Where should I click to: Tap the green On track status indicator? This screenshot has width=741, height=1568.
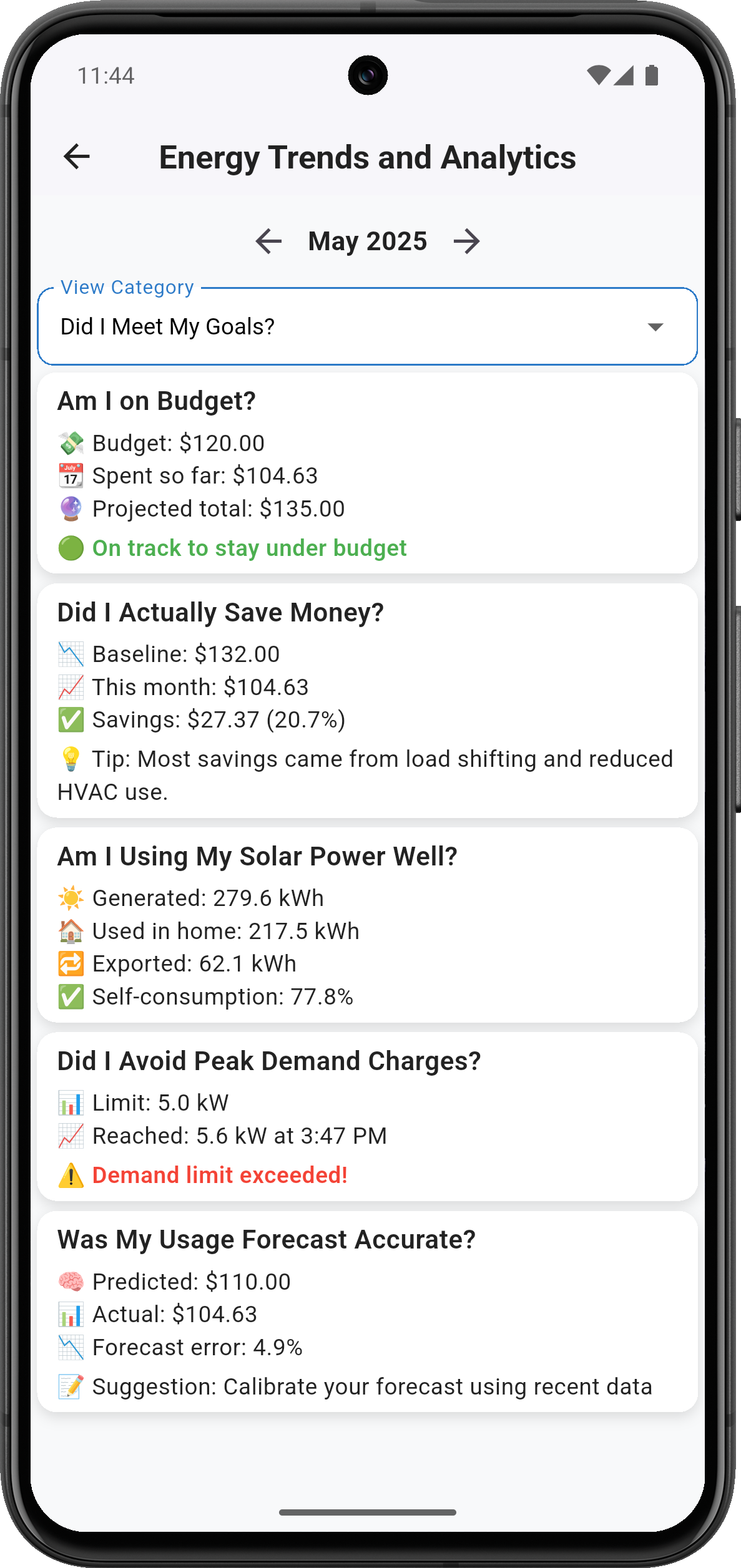pyautogui.click(x=71, y=548)
